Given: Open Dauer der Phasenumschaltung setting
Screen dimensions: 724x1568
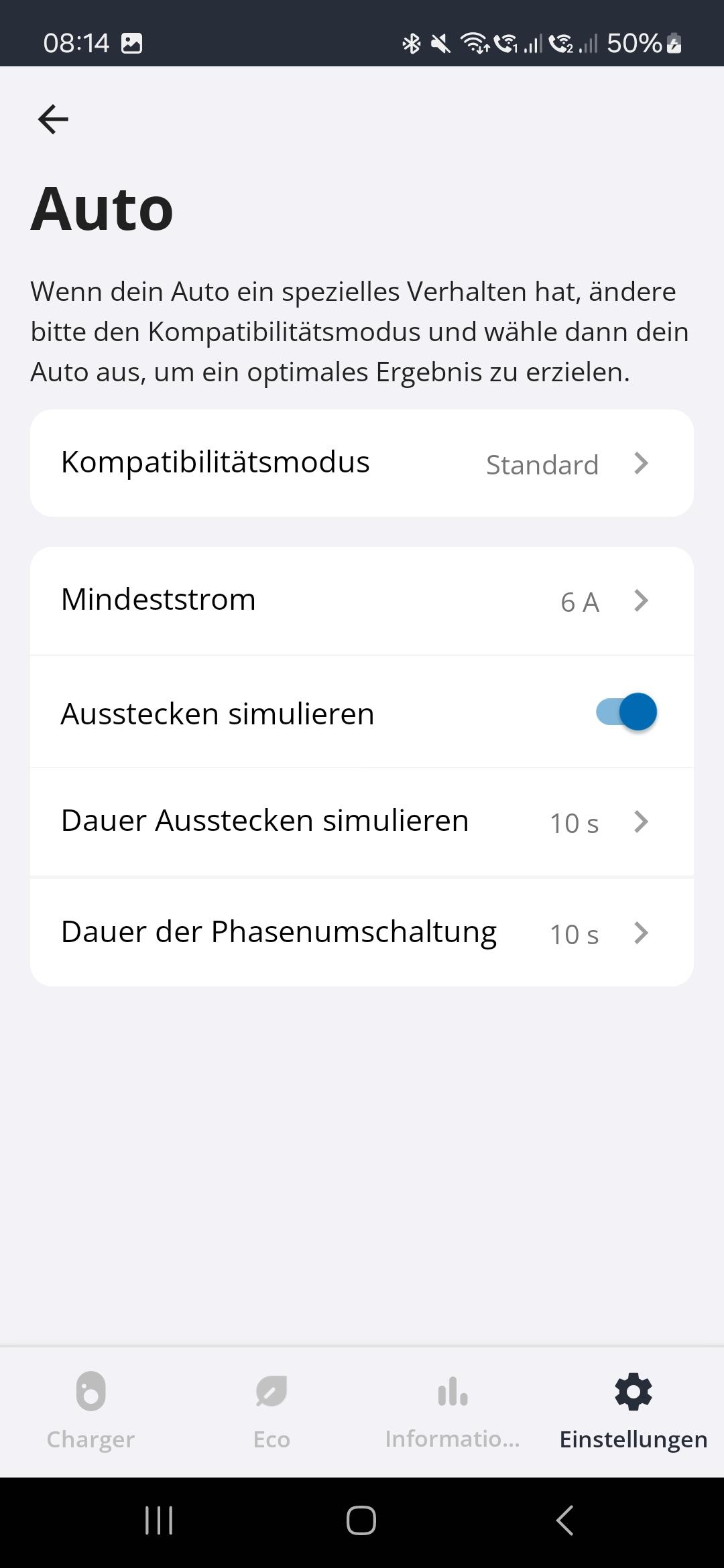Looking at the screenshot, I should tap(361, 933).
